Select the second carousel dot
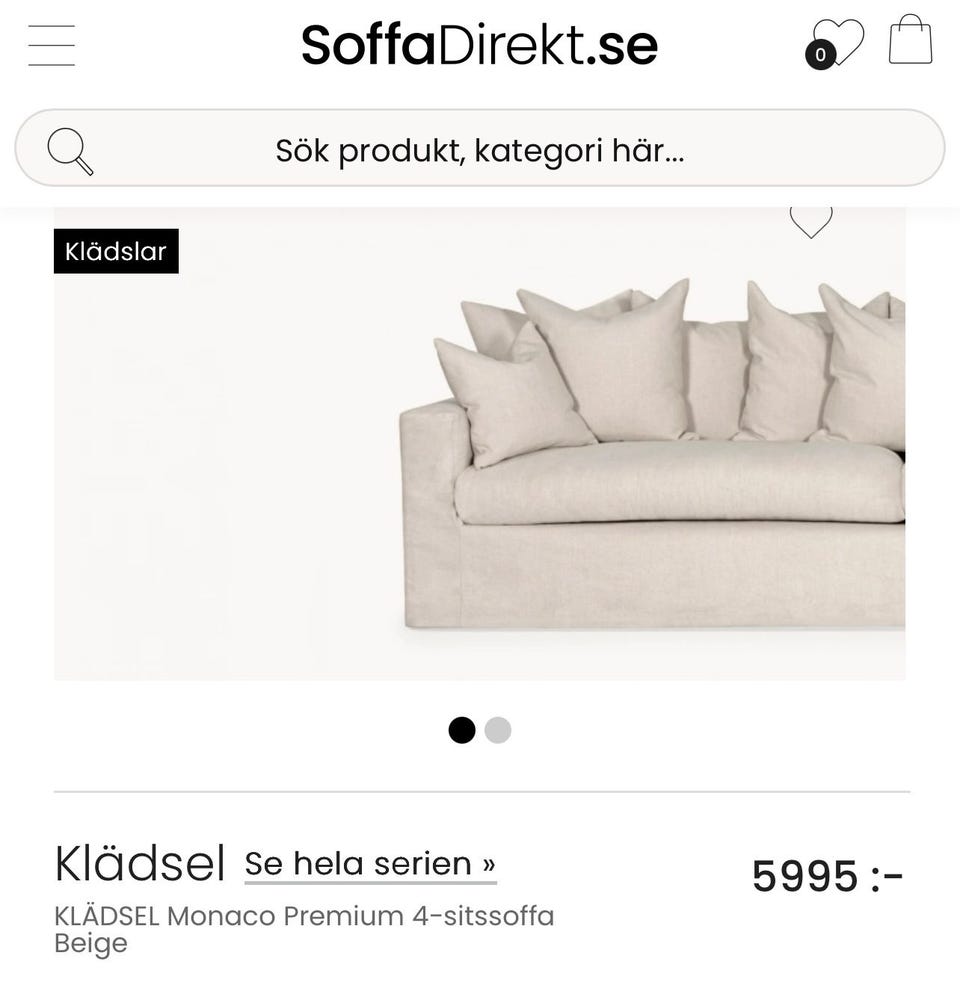Viewport: 960px width, 997px height. 497,731
